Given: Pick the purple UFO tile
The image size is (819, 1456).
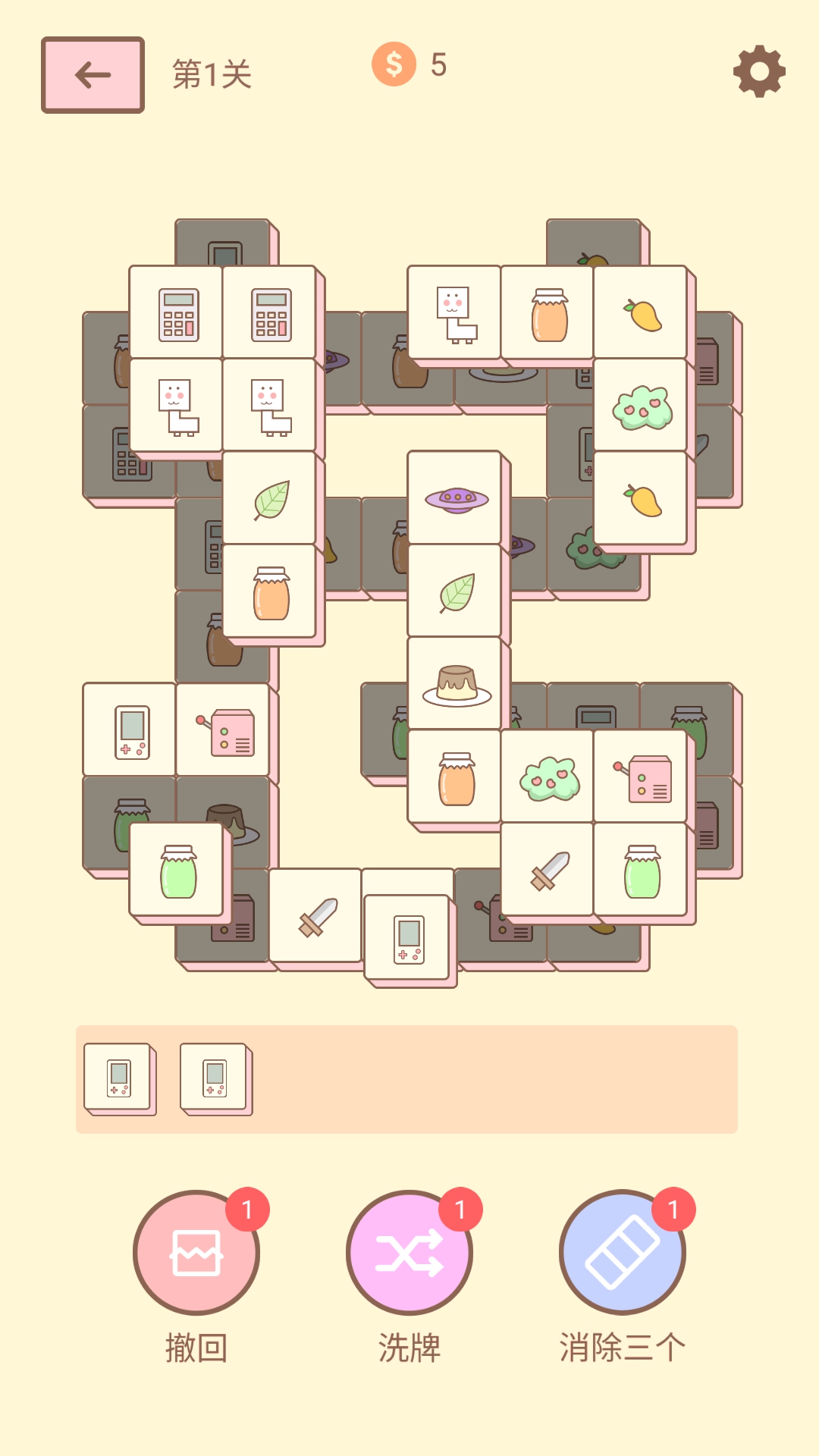Looking at the screenshot, I should [x=457, y=499].
